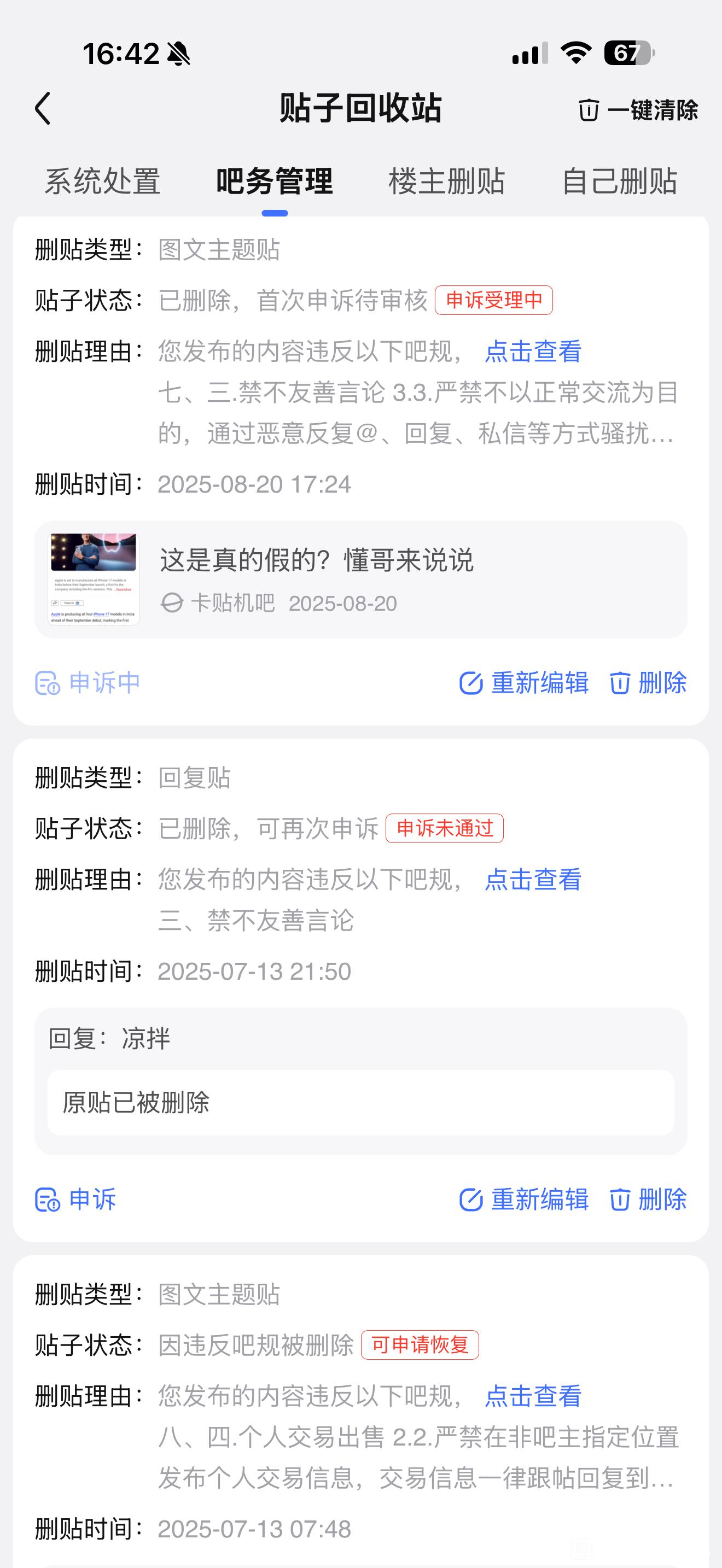Open the 楼主删贴 tab
Viewport: 722px width, 1568px height.
click(447, 182)
